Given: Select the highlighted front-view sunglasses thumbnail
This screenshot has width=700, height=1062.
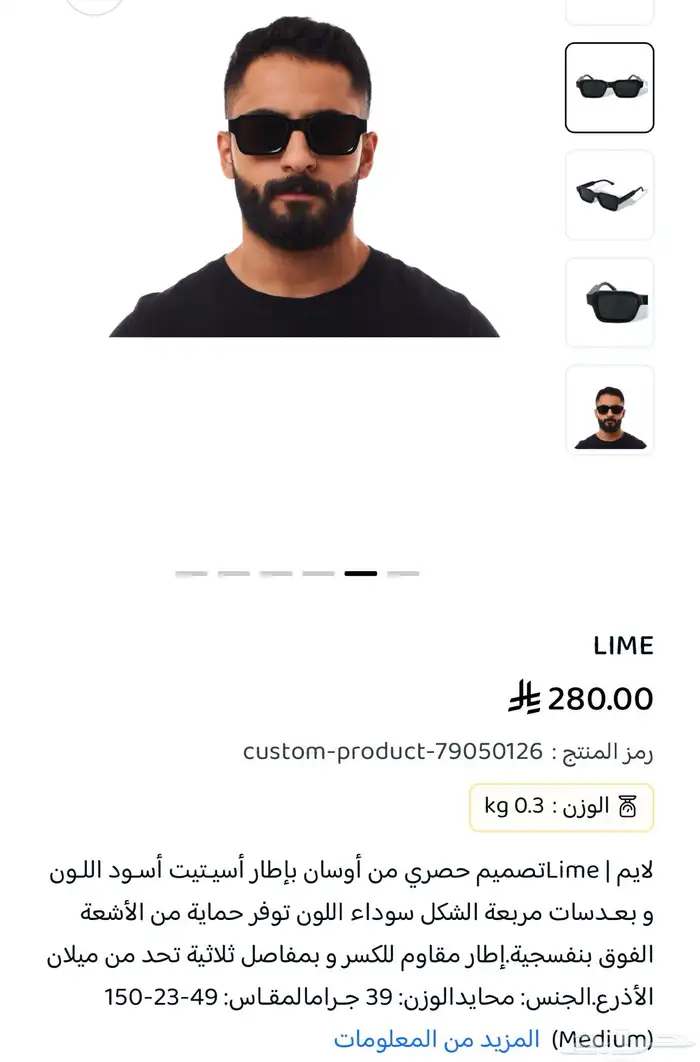Looking at the screenshot, I should point(609,87).
